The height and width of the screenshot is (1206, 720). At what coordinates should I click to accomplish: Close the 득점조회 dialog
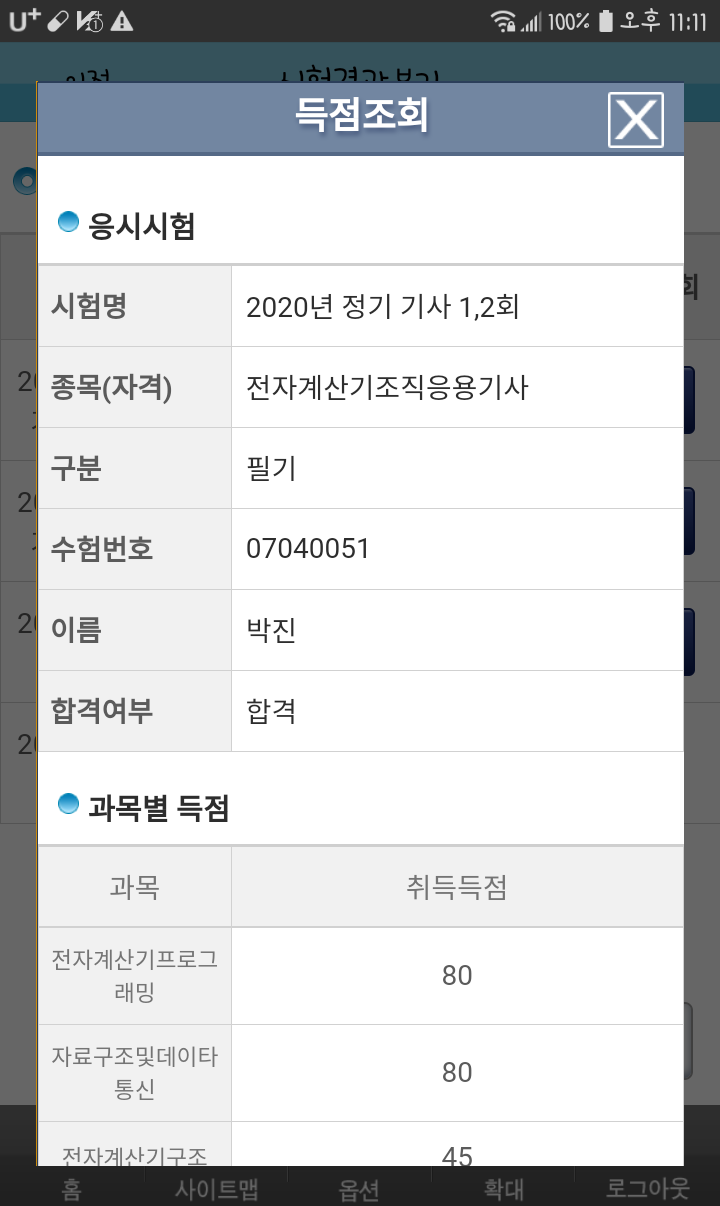635,120
